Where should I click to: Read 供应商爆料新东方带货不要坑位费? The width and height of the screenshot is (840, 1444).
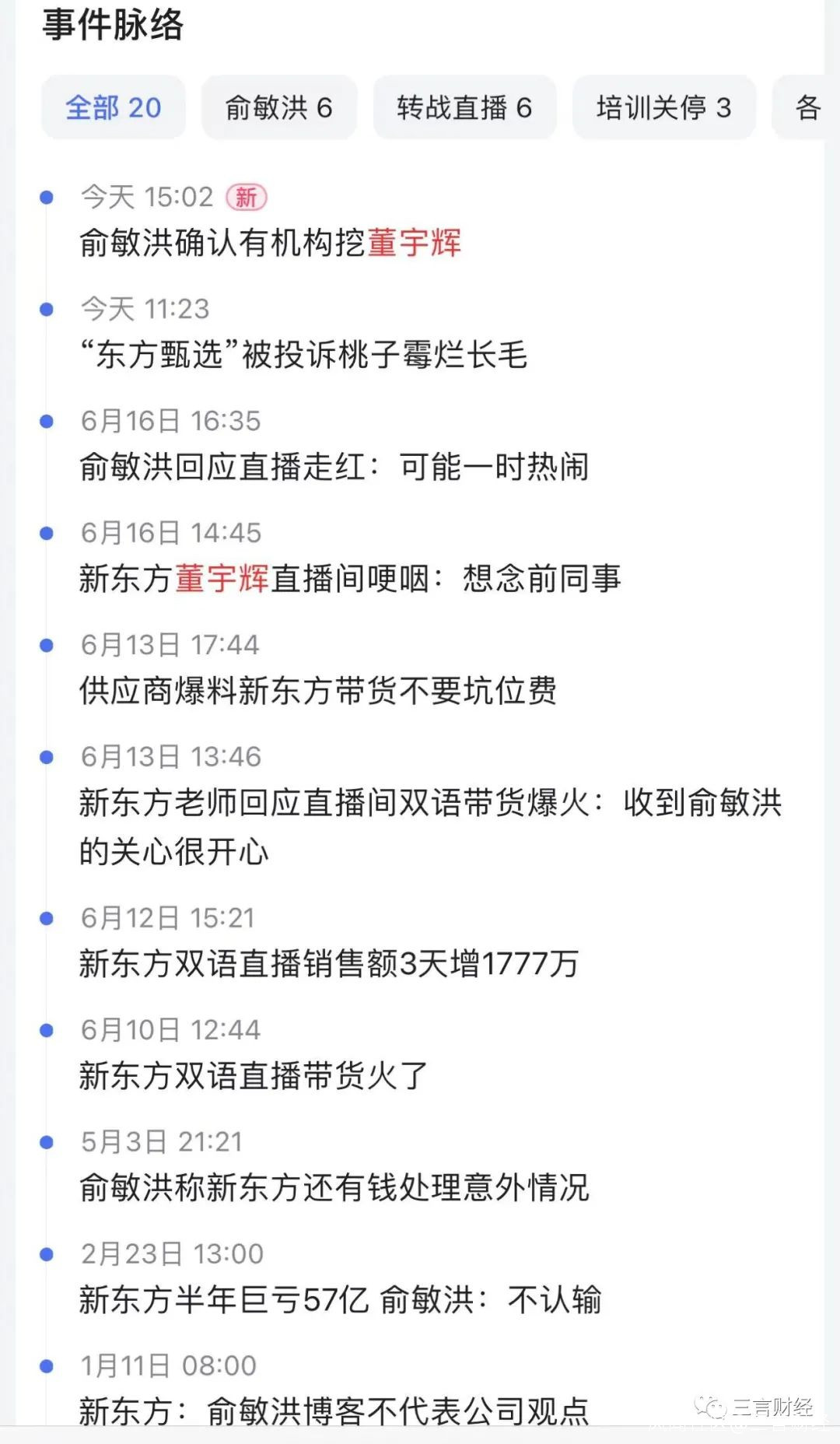317,691
